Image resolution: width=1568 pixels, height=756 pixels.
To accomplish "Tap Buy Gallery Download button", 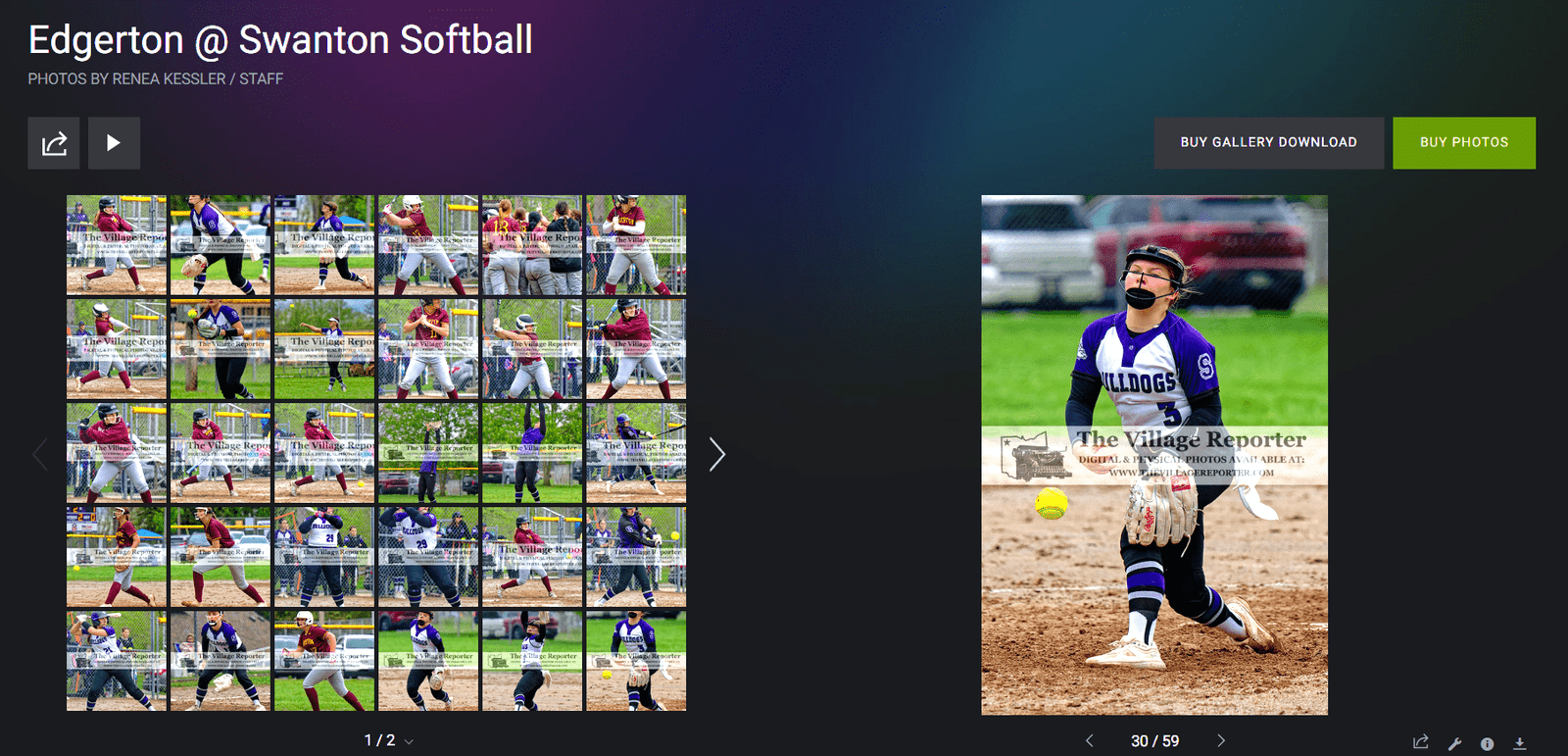I will 1268,143.
